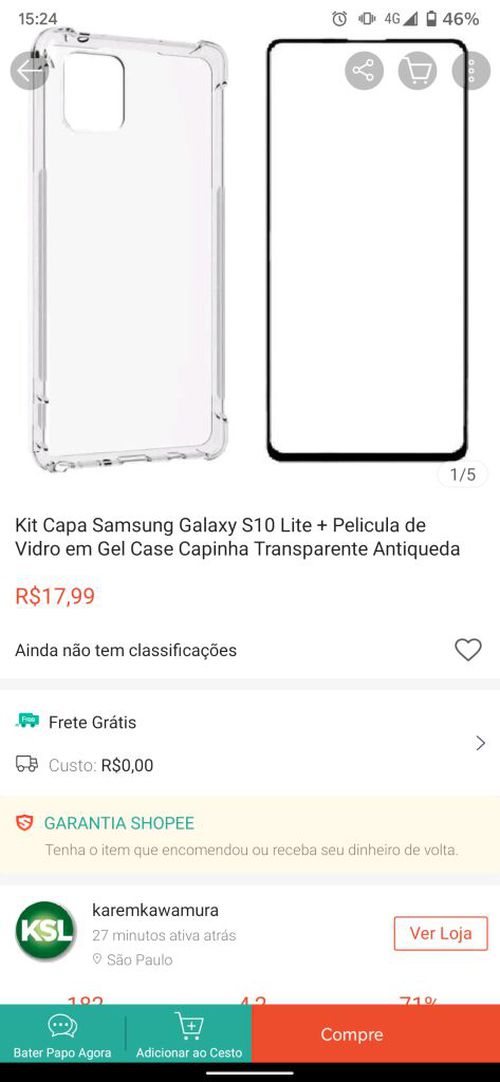Expand the Frete Grátis shipping details

click(x=250, y=743)
